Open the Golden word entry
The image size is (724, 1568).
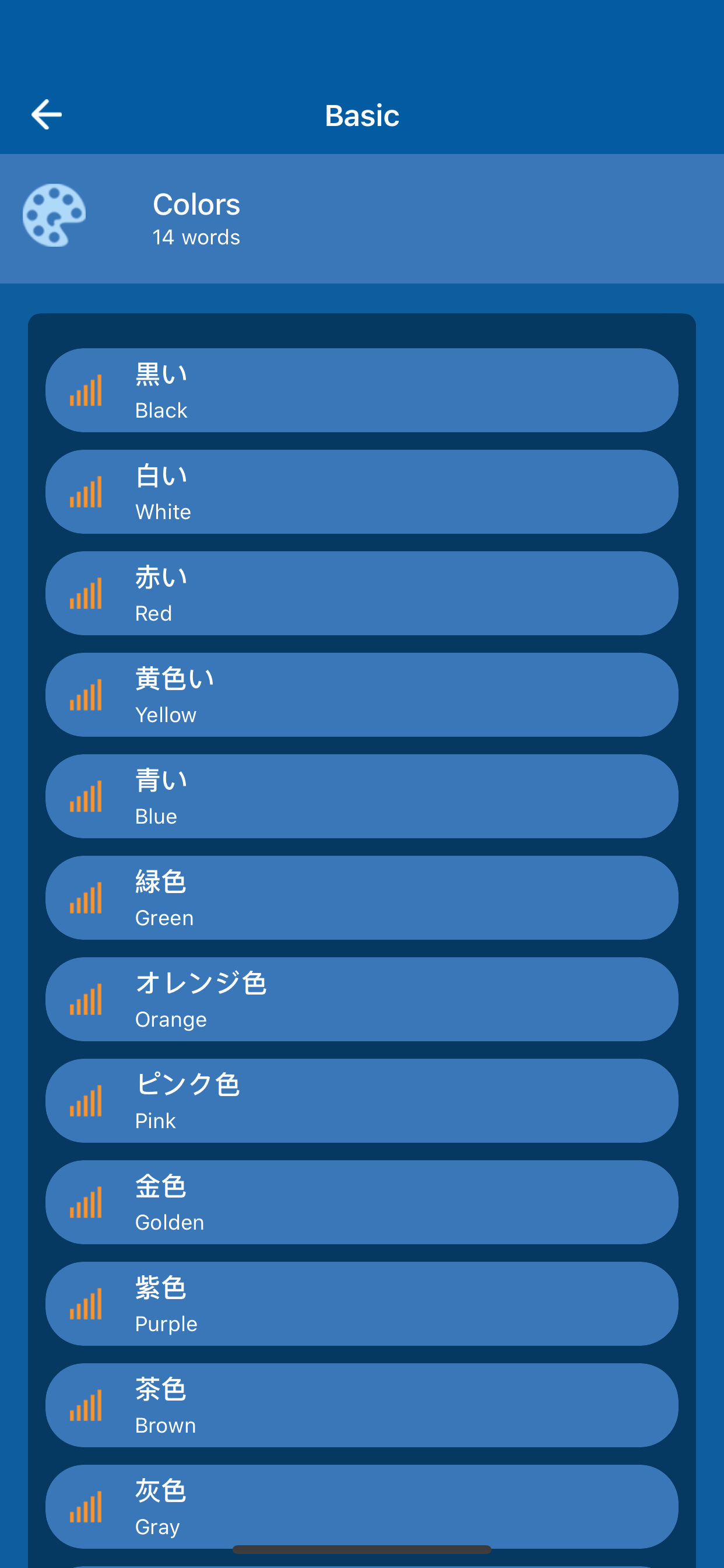click(362, 1202)
